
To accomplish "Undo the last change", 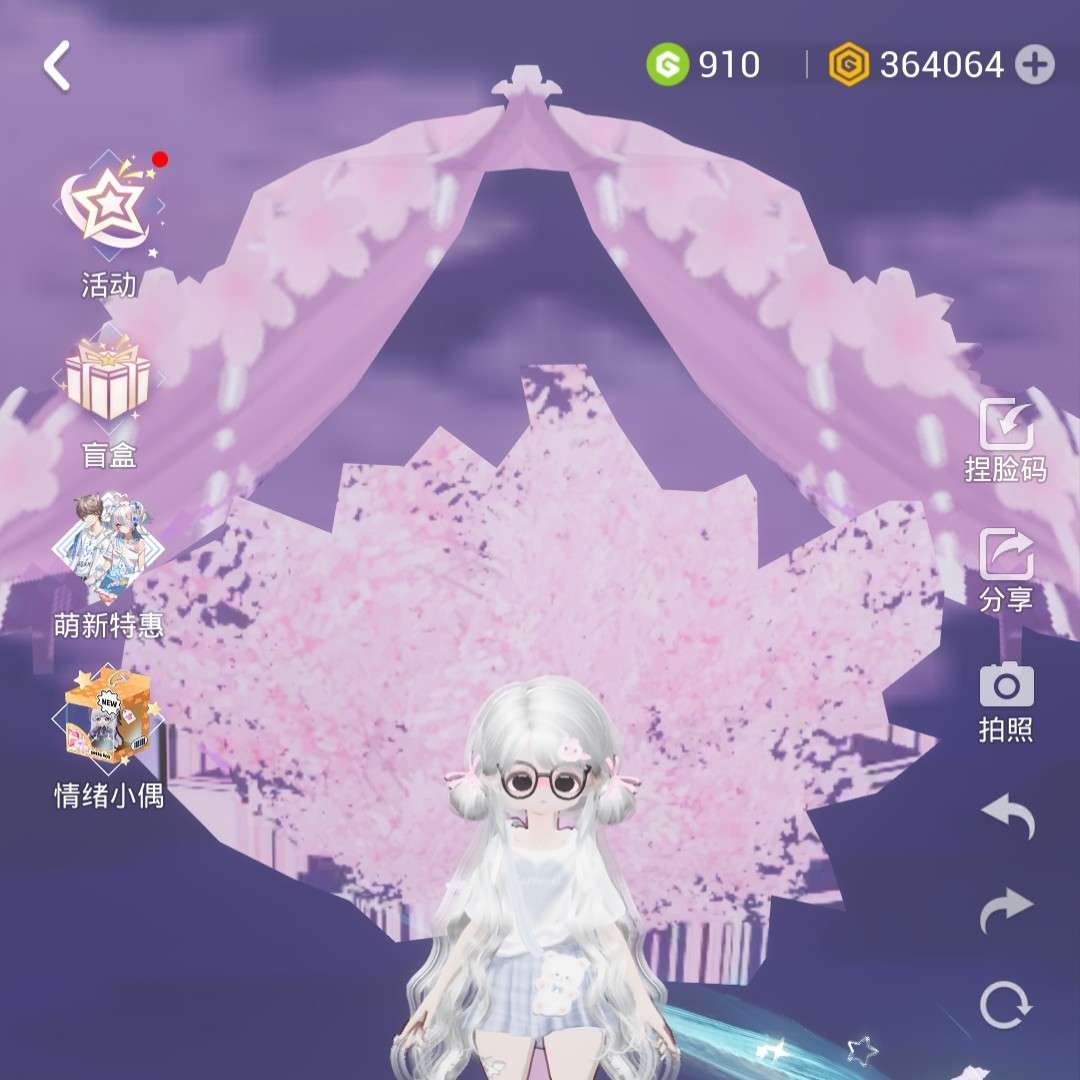I will click(1005, 815).
